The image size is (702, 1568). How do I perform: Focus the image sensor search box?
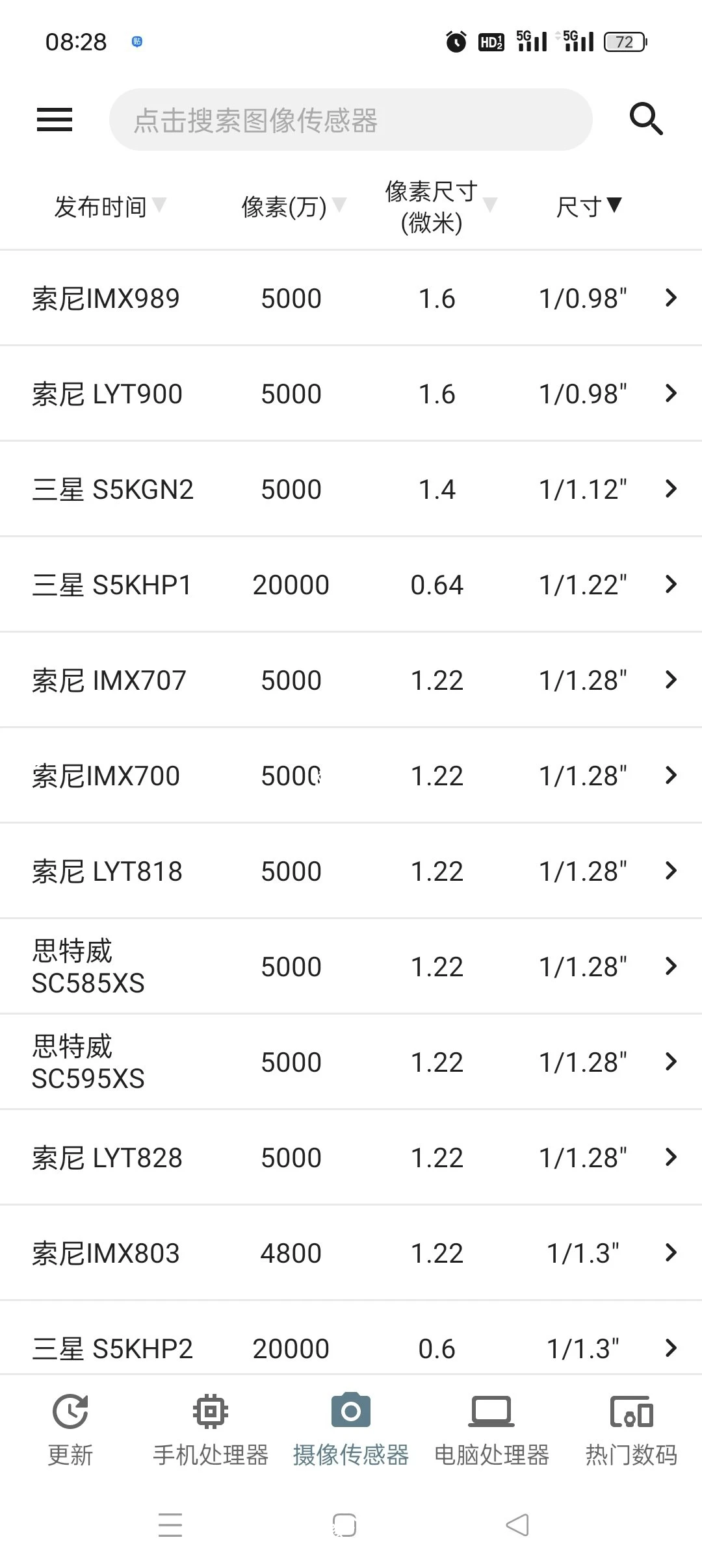[351, 120]
